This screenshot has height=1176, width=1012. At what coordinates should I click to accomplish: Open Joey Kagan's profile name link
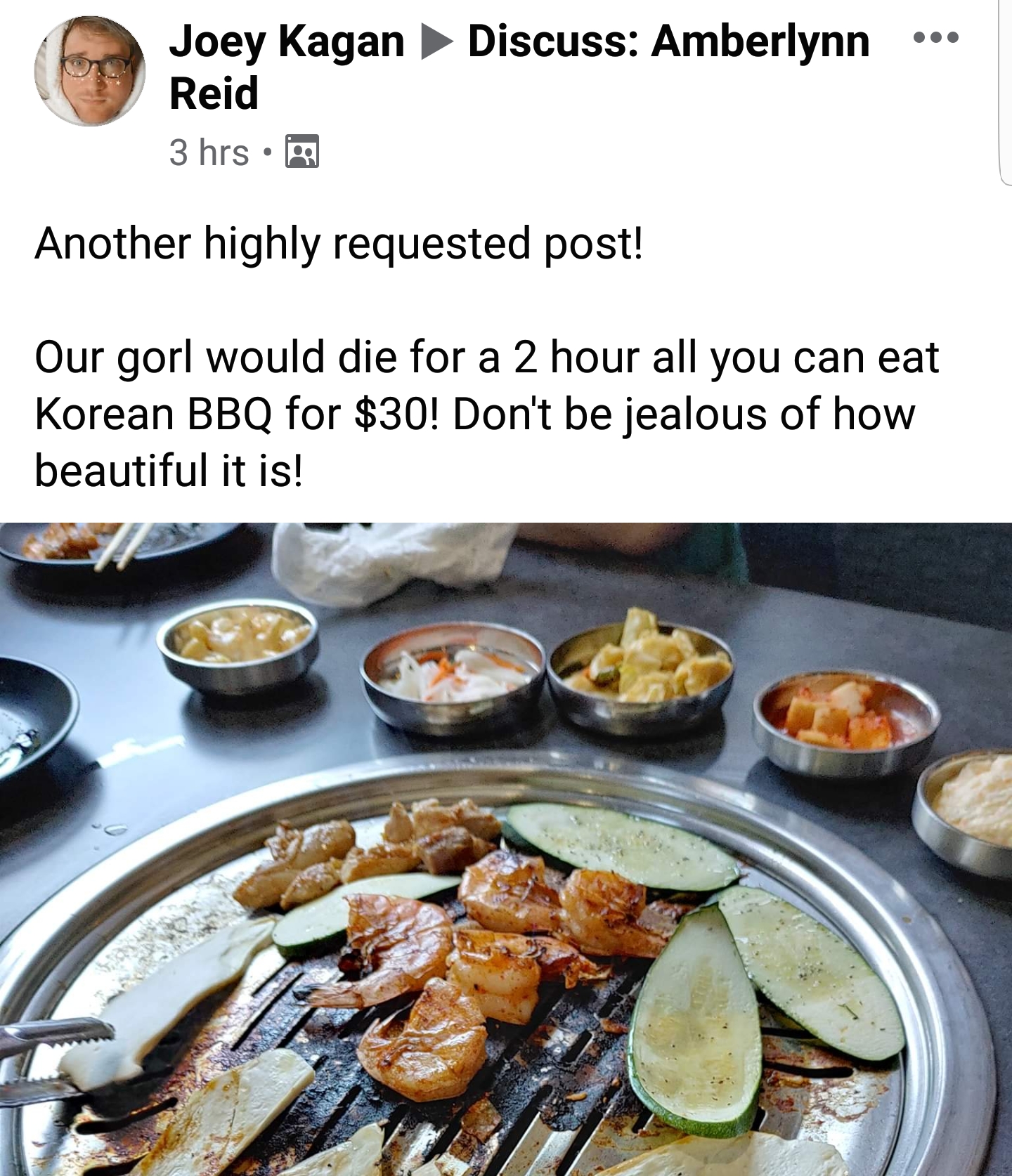click(287, 41)
